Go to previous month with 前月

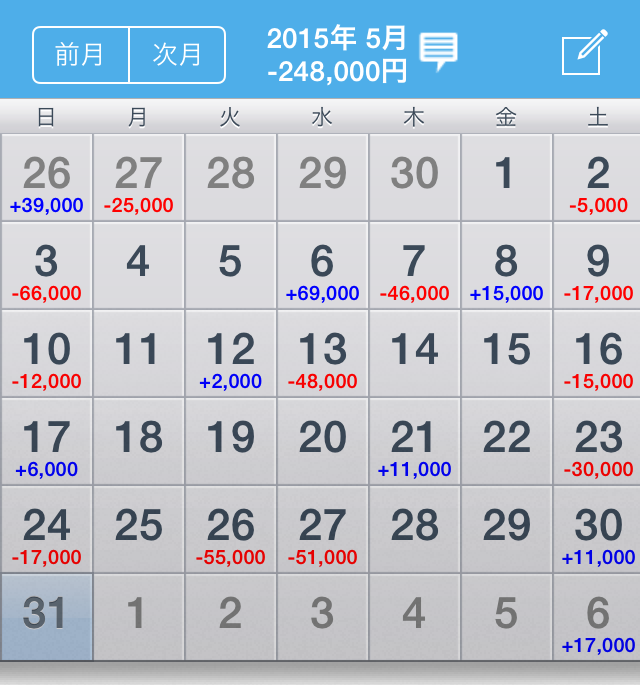click(x=81, y=54)
